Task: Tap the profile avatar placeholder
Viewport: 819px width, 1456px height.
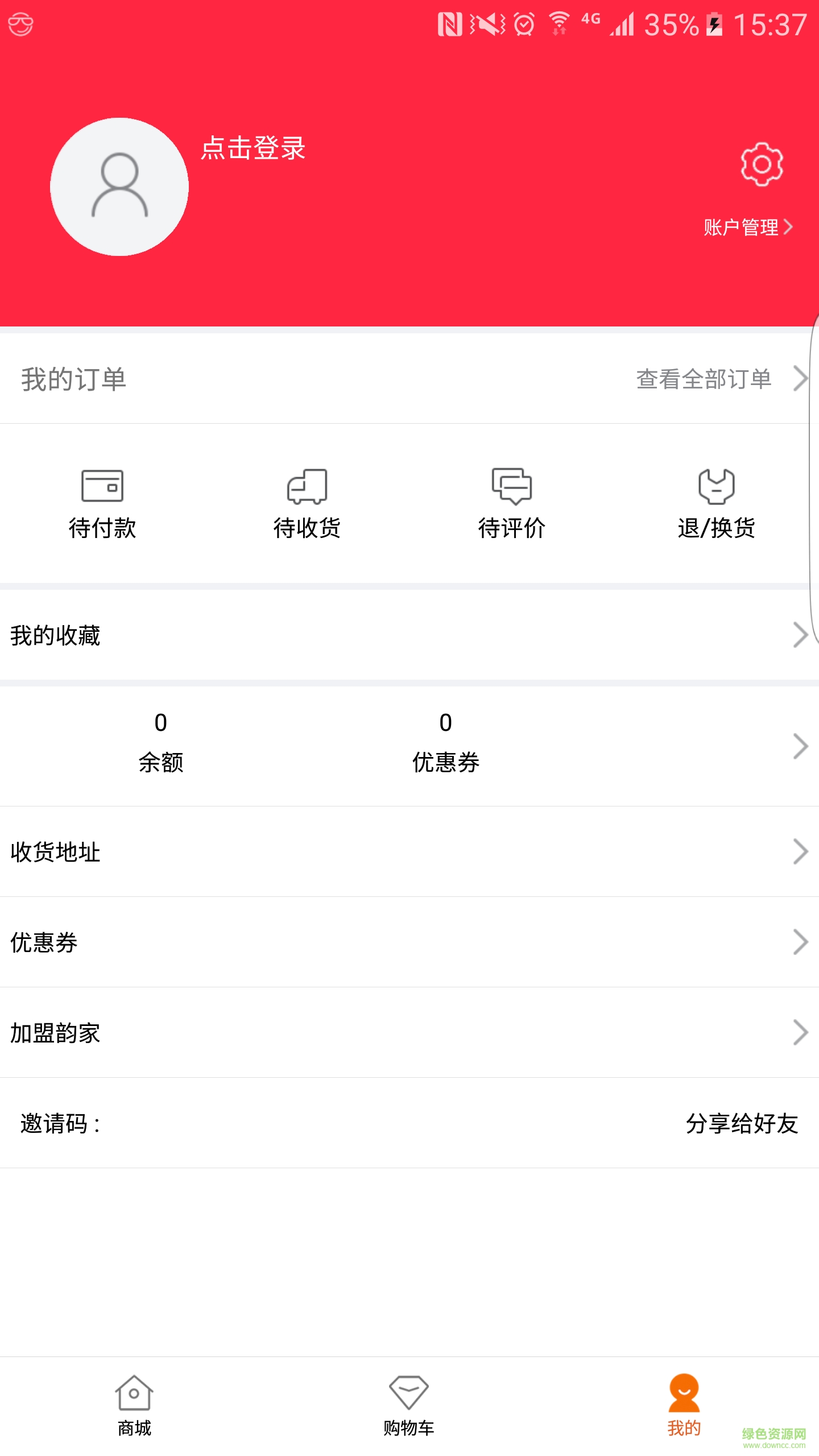Action: [119, 187]
